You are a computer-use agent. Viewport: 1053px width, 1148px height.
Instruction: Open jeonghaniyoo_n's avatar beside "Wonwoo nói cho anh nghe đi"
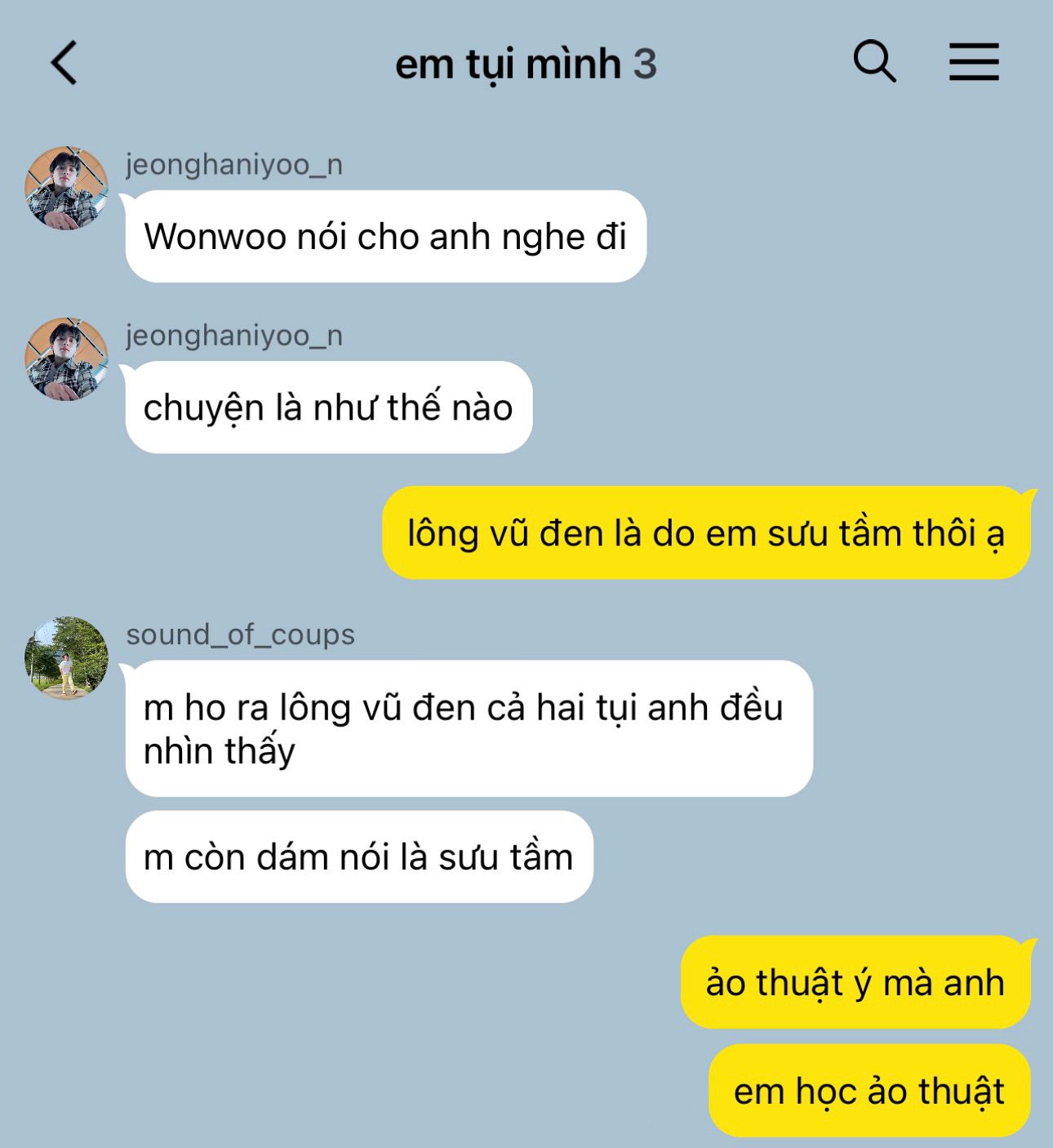[x=67, y=188]
